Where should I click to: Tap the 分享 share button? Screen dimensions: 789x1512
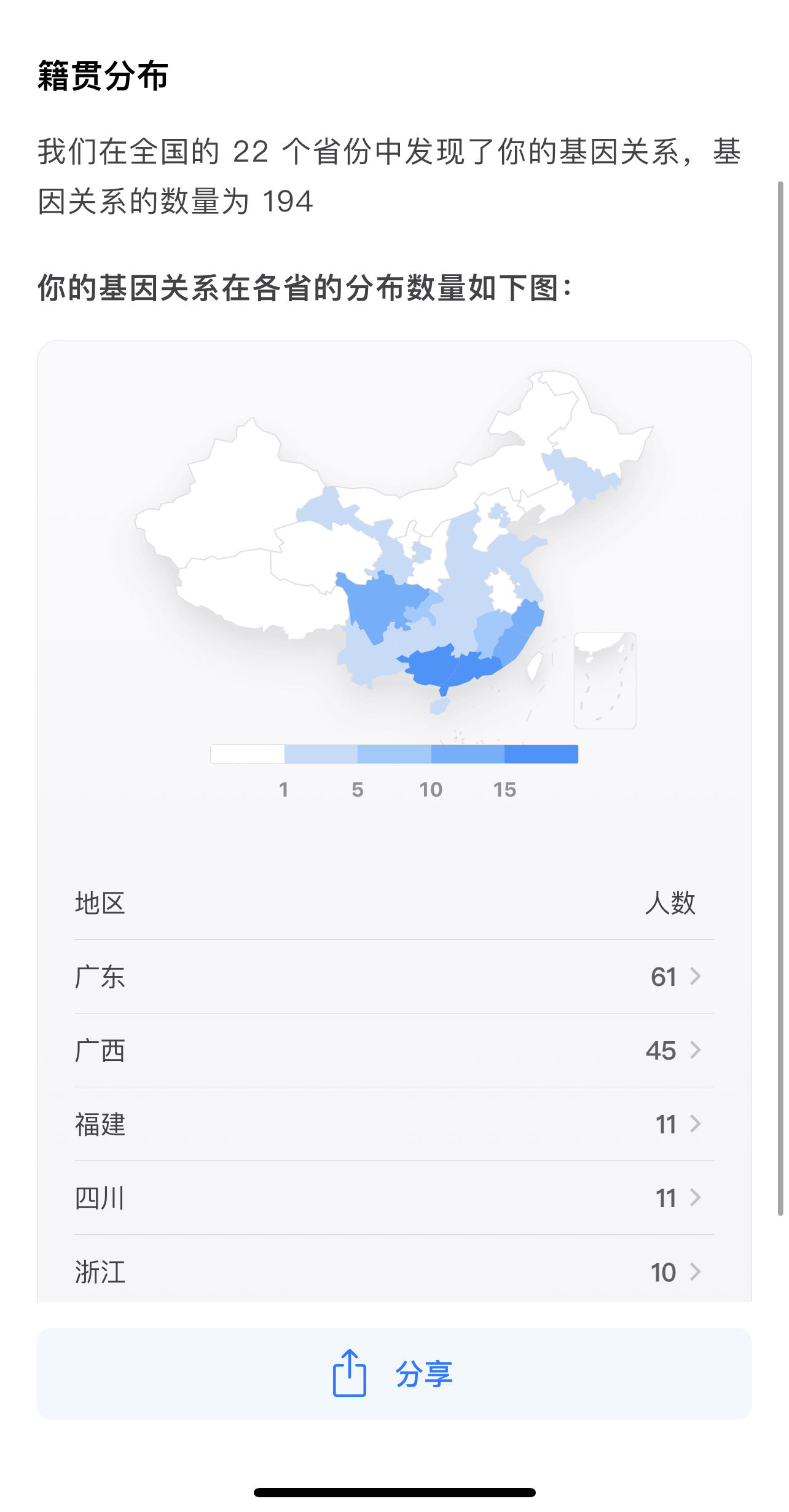[x=394, y=1374]
